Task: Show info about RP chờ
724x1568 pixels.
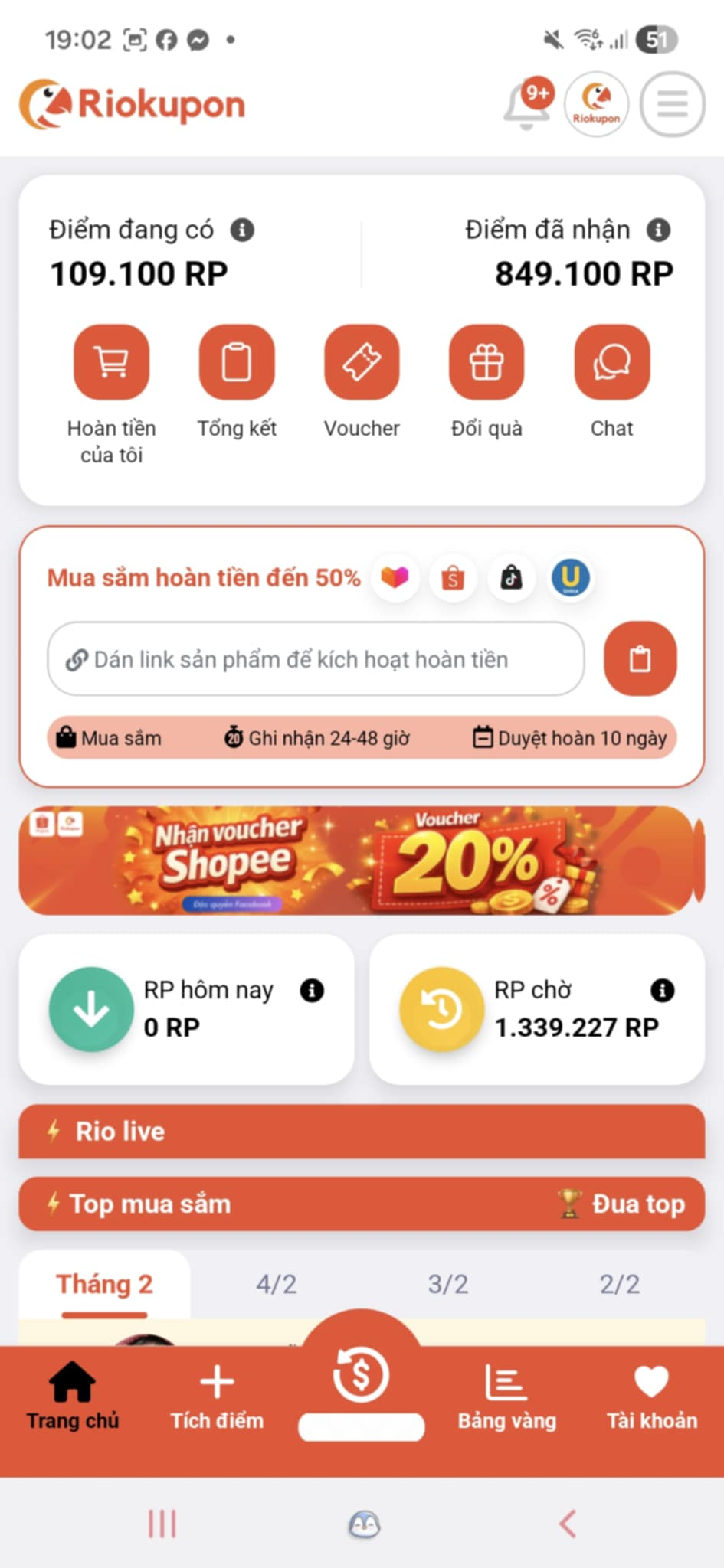Action: coord(662,991)
